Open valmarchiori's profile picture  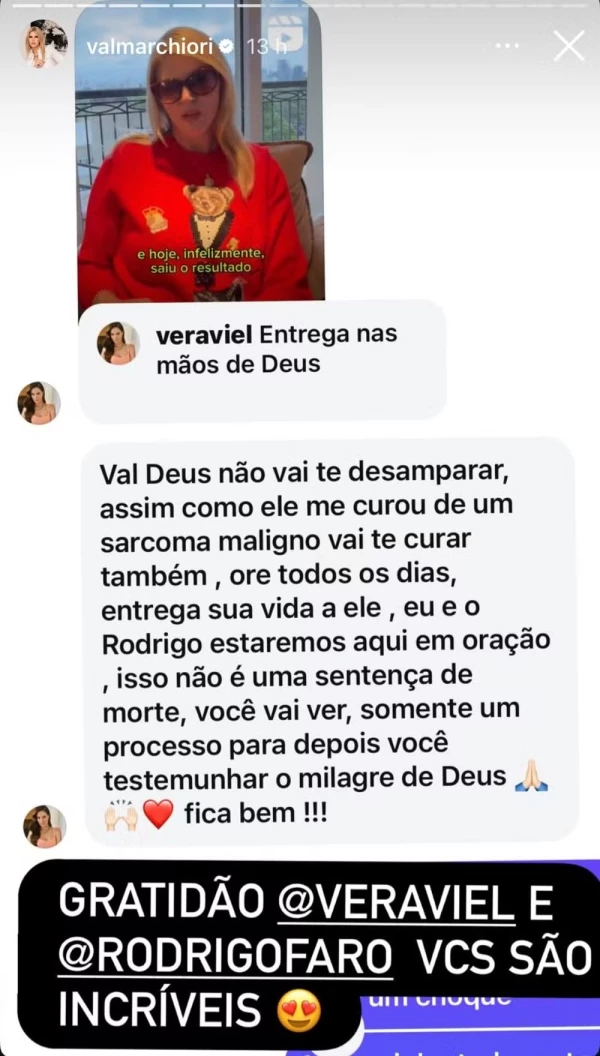(44, 45)
